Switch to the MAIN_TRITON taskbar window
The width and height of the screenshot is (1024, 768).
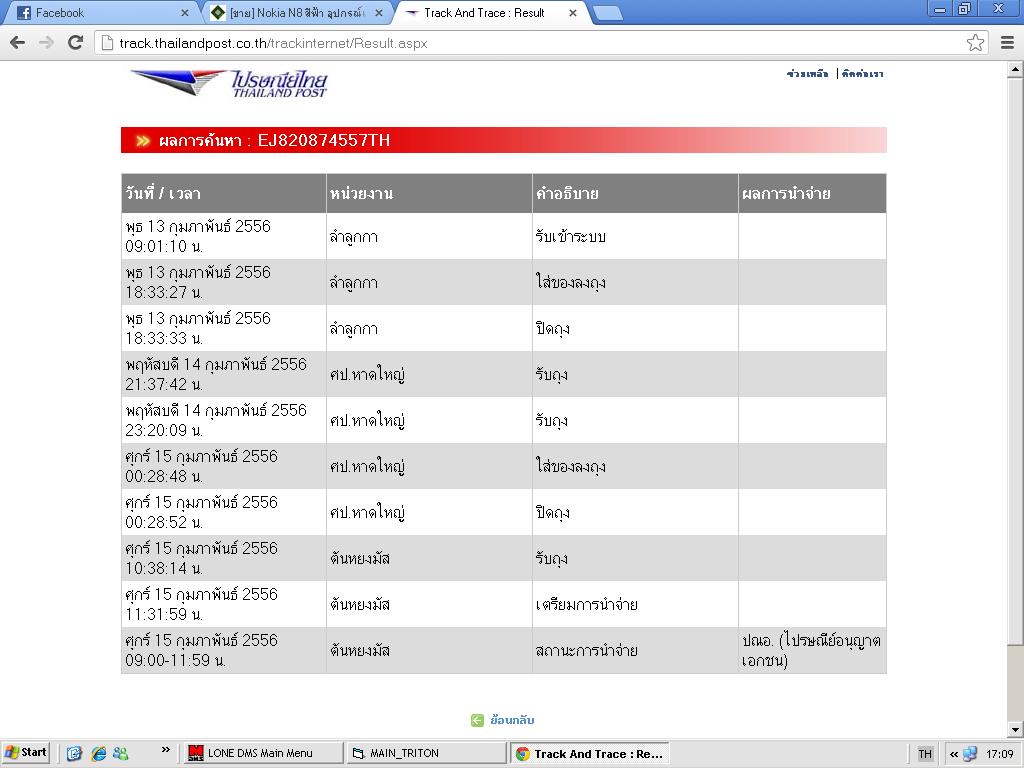[x=425, y=753]
